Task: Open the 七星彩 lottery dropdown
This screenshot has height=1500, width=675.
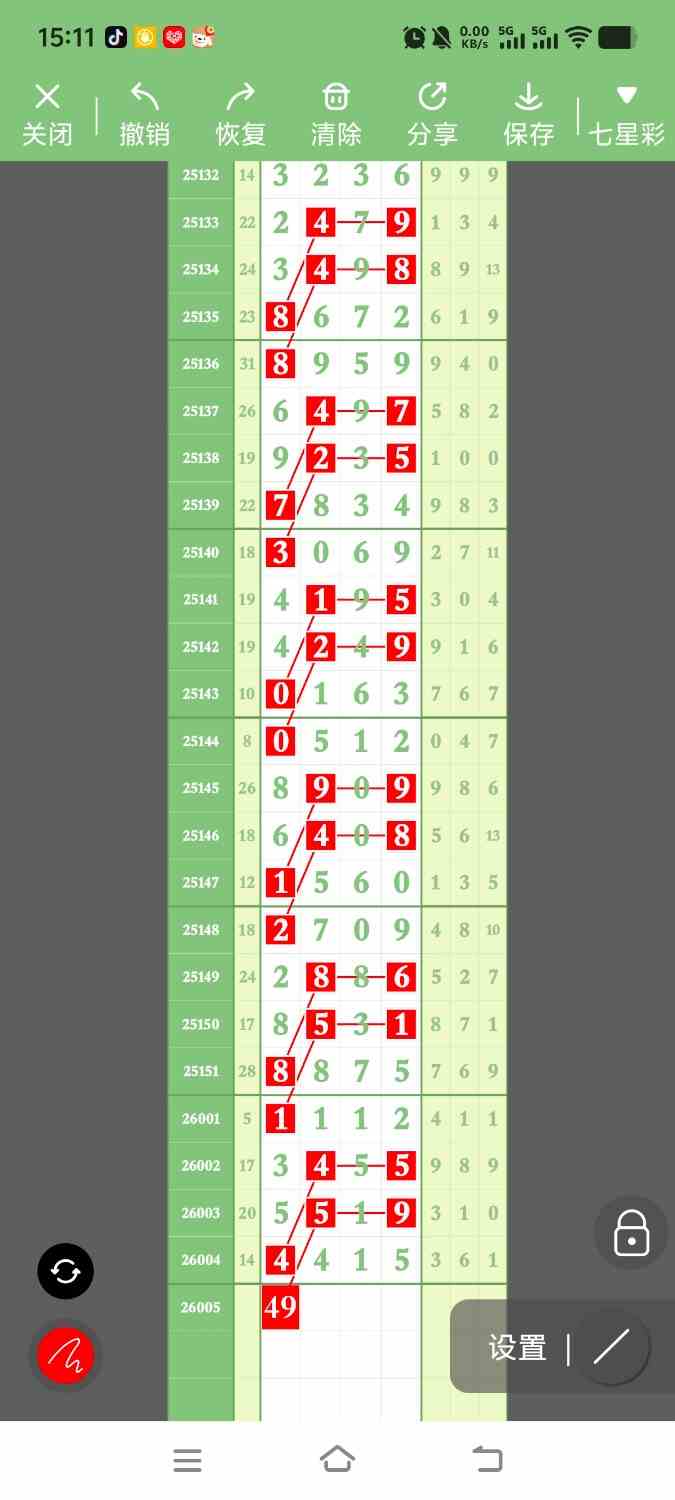Action: (627, 115)
